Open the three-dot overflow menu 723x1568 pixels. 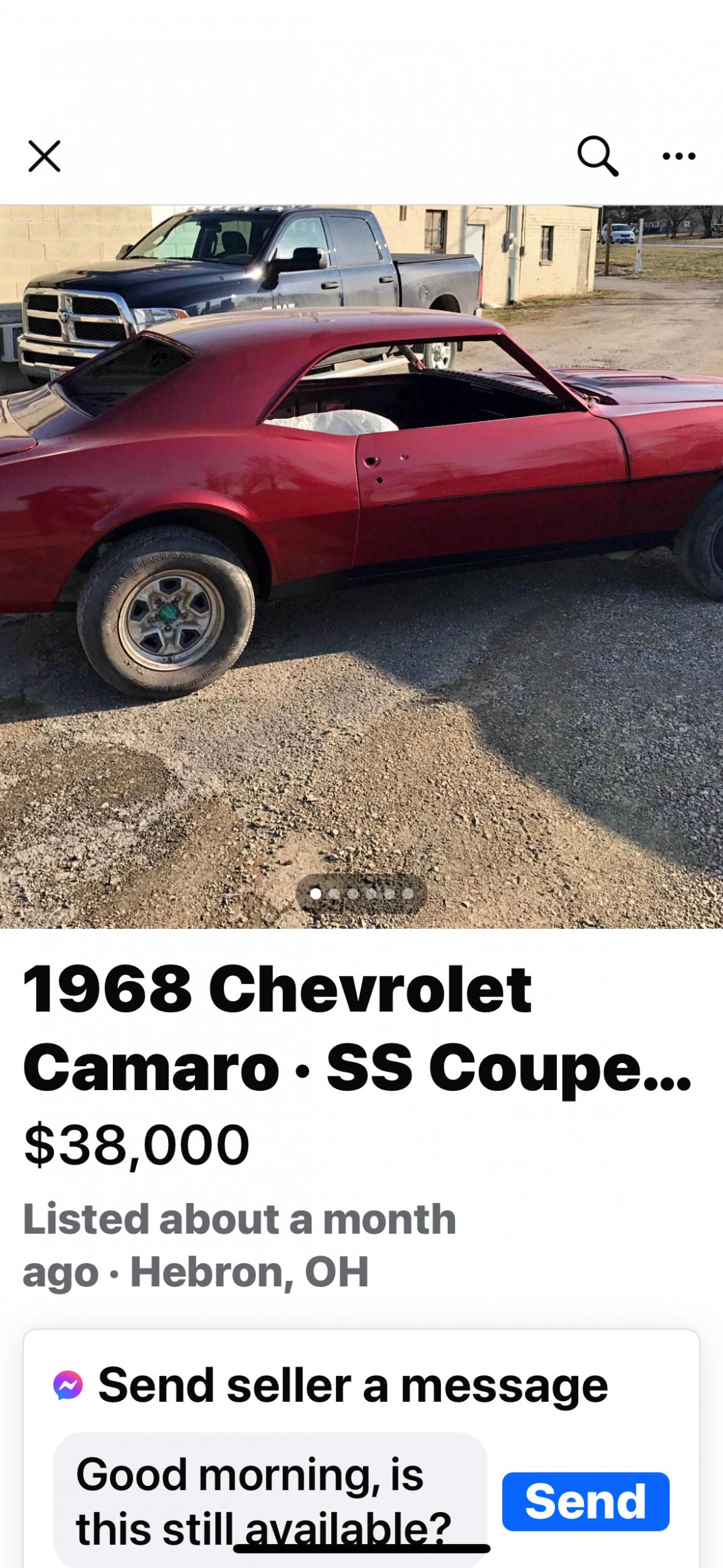click(679, 156)
